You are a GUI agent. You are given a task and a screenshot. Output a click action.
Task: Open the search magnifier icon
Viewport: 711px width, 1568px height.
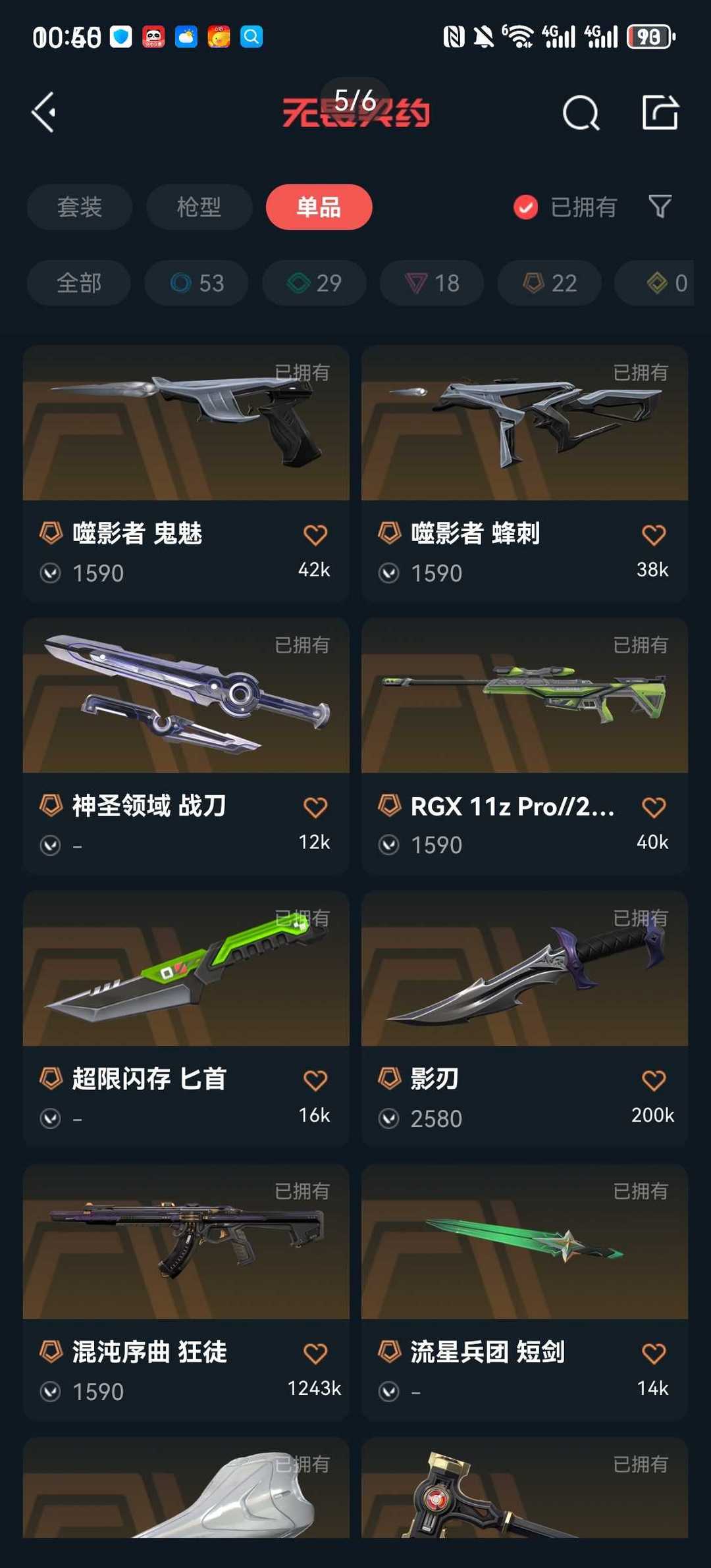point(581,113)
